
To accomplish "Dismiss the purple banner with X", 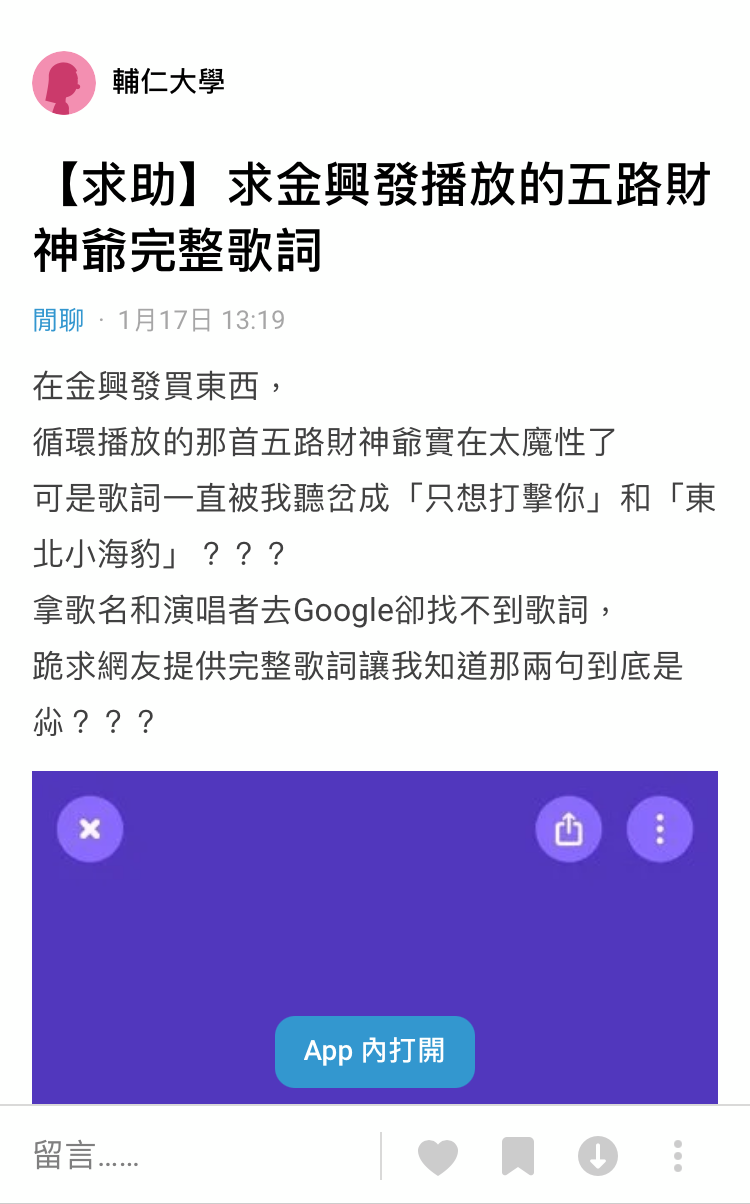I will (90, 828).
